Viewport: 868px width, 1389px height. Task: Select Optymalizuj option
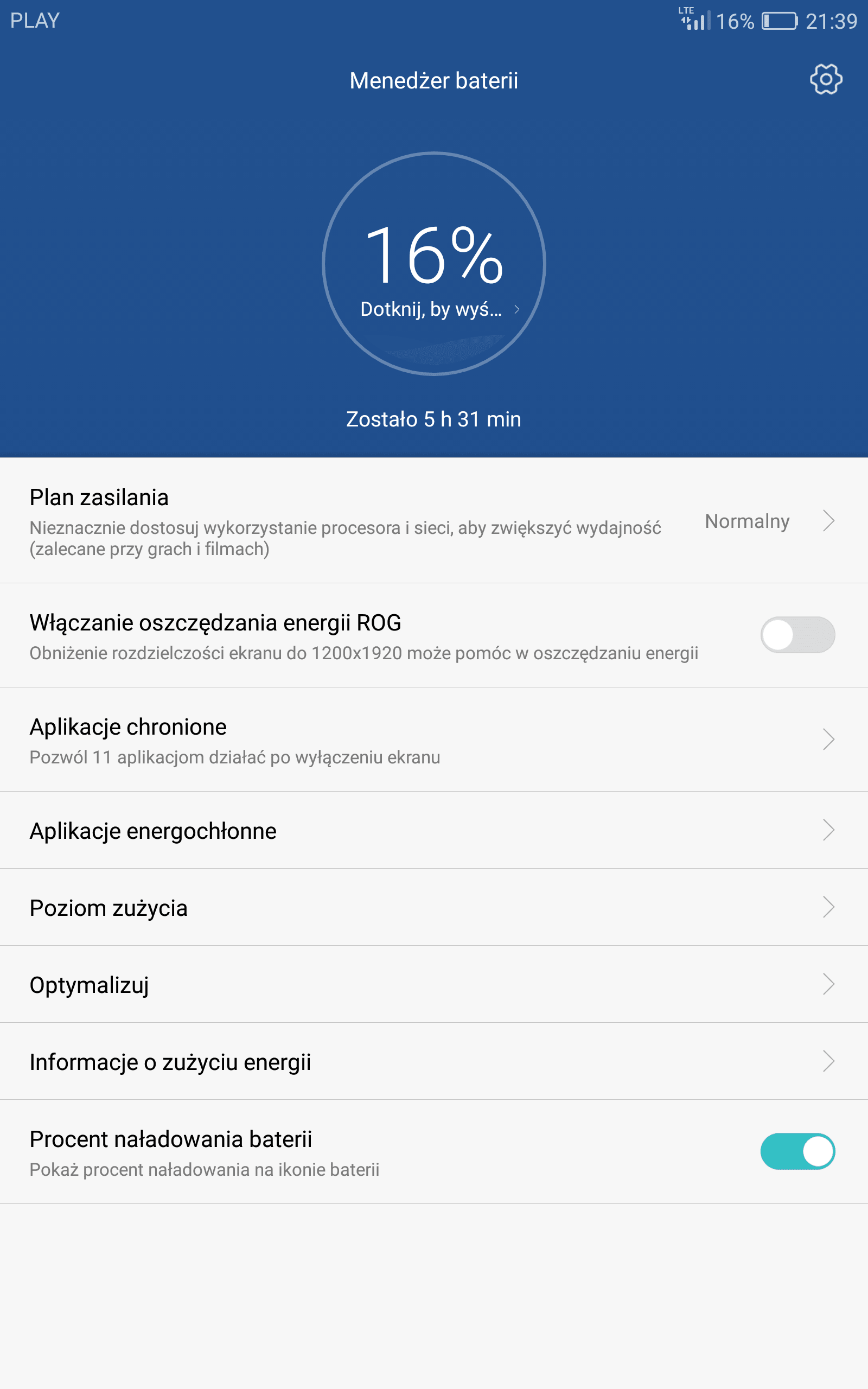pos(434,984)
